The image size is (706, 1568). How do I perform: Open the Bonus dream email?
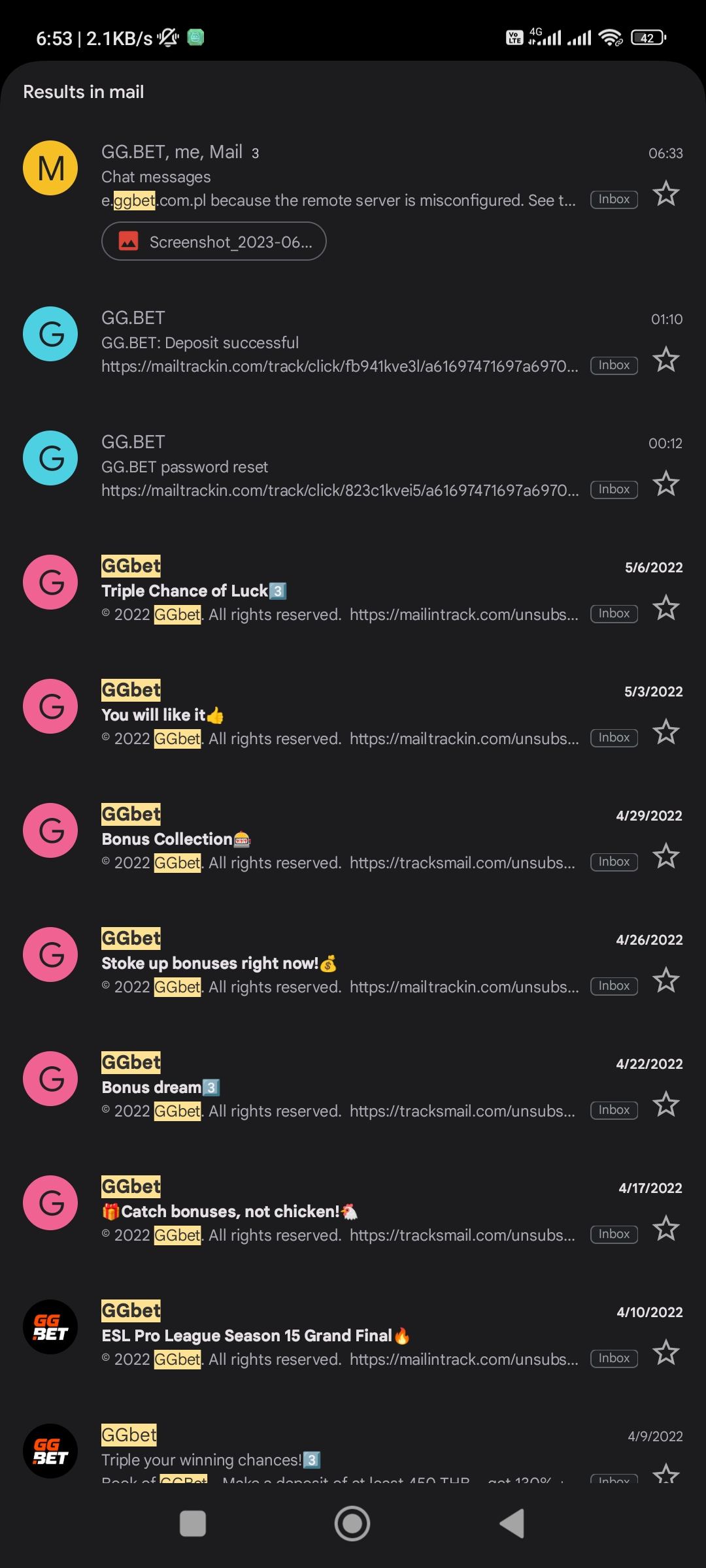tap(340, 1087)
